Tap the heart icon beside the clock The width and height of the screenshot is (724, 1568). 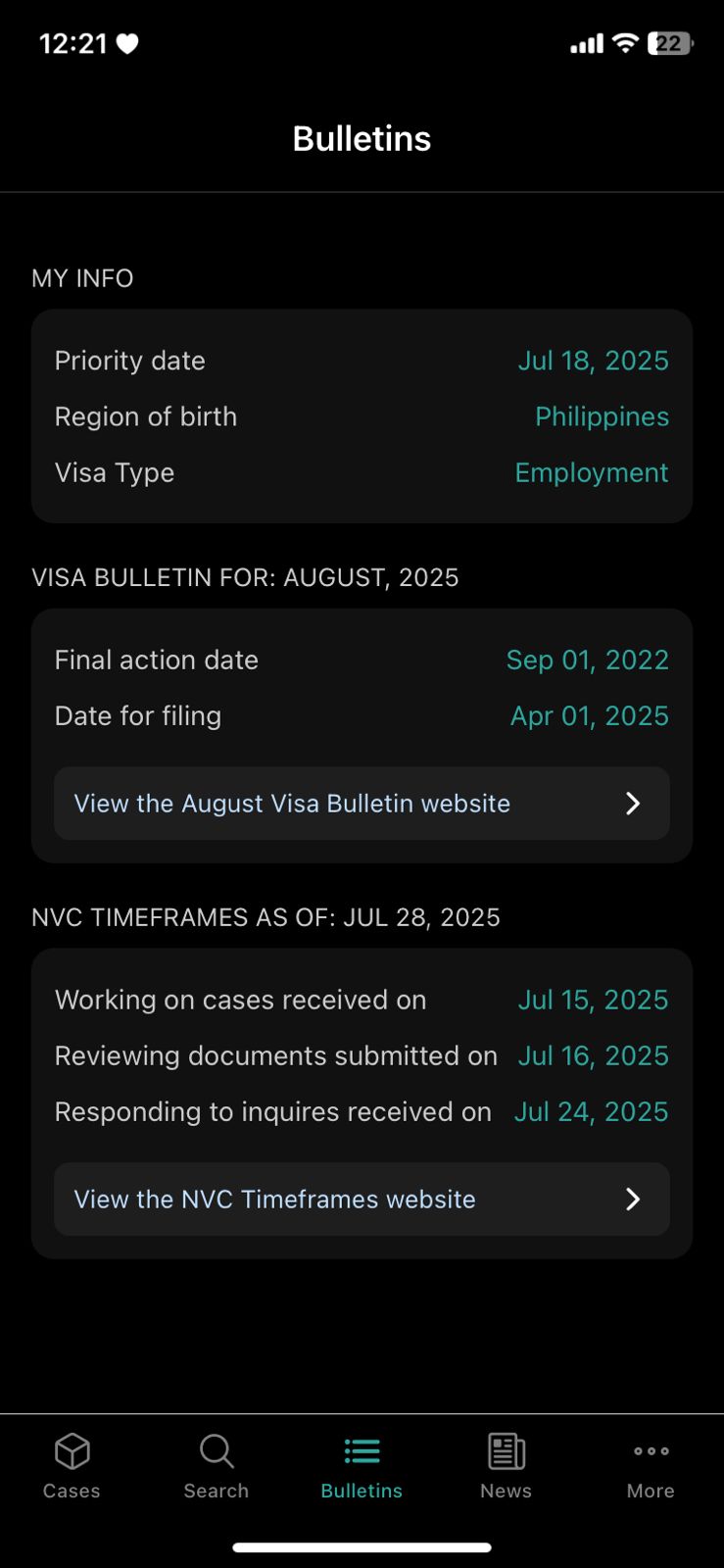tap(128, 43)
